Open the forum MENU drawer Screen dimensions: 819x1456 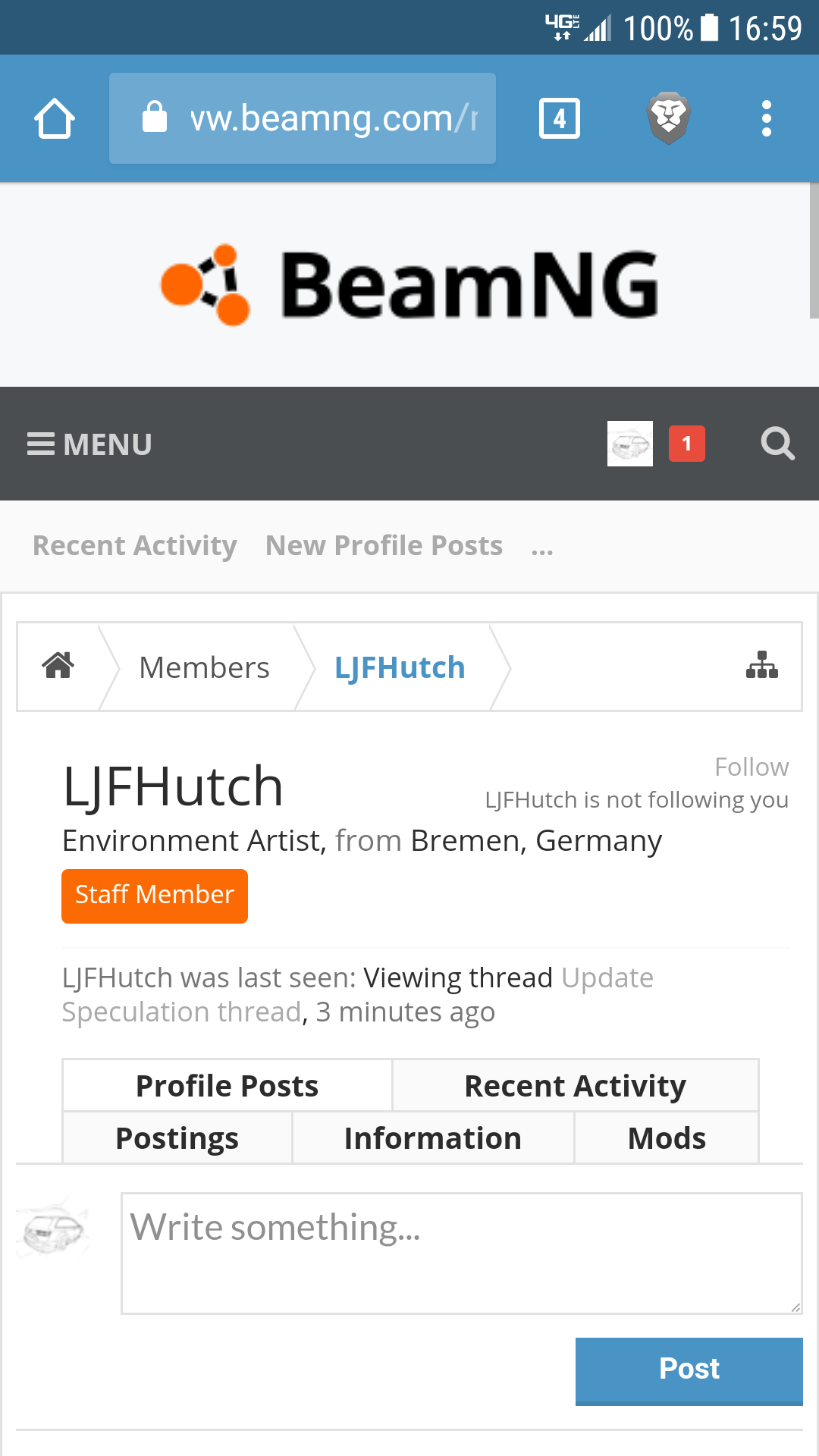click(x=89, y=444)
